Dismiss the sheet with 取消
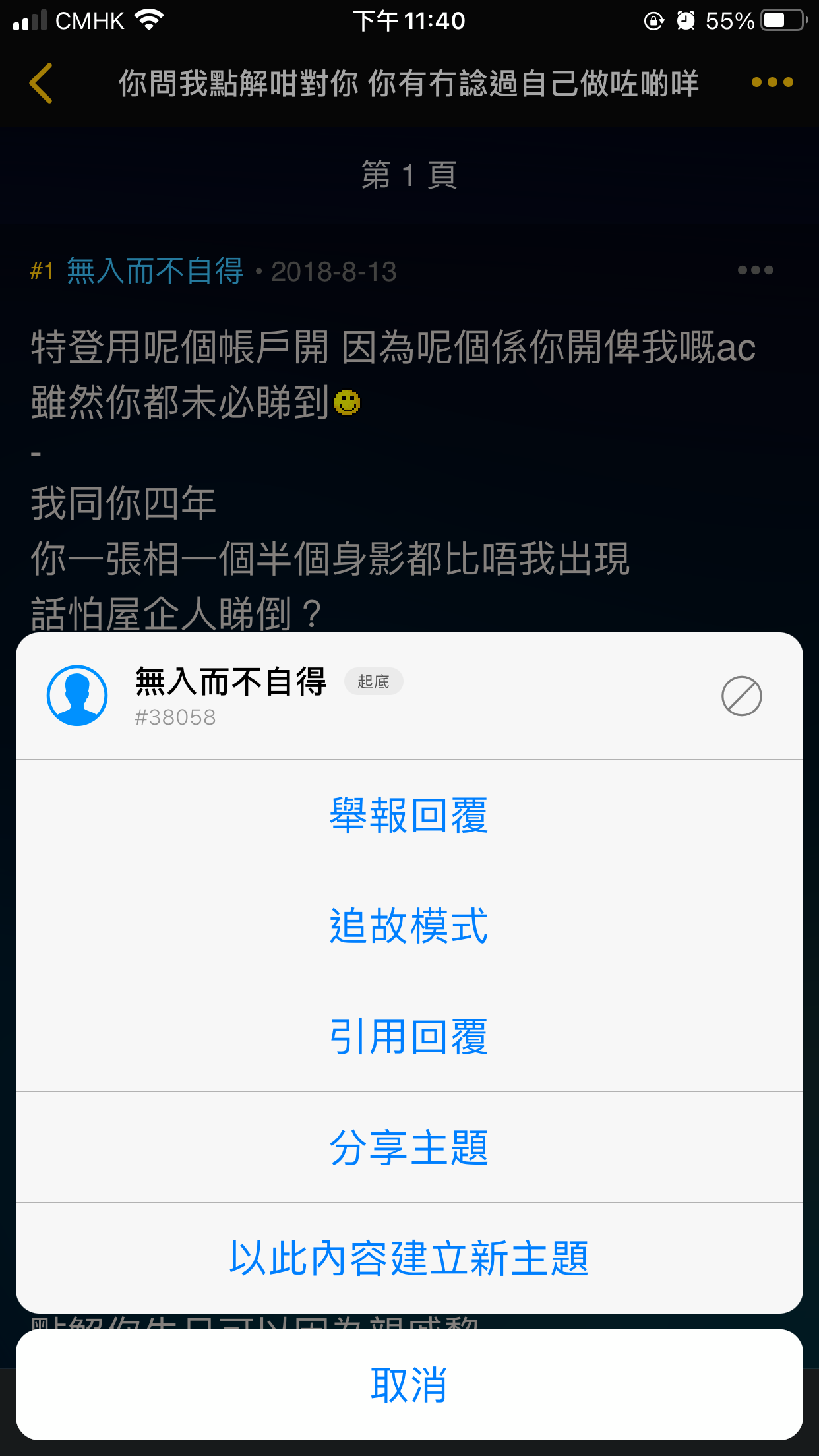 coord(409,1385)
